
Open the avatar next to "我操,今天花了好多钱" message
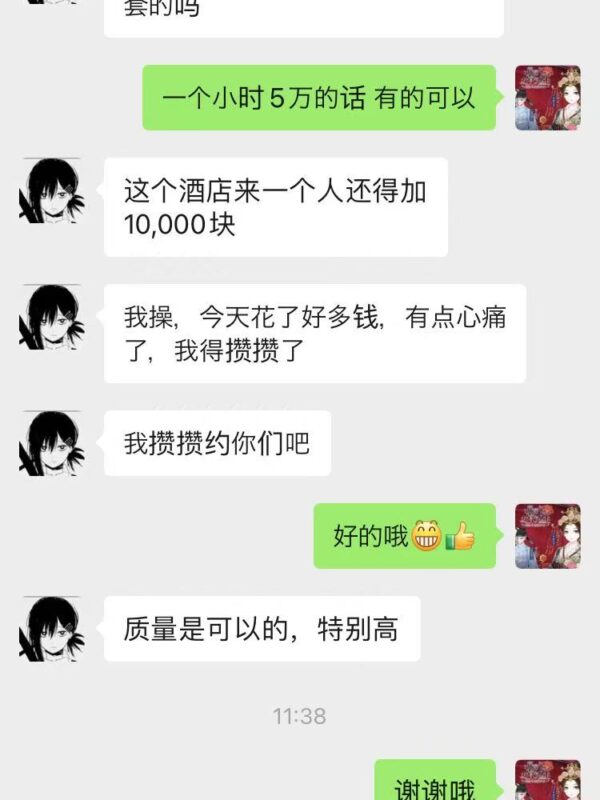51,317
